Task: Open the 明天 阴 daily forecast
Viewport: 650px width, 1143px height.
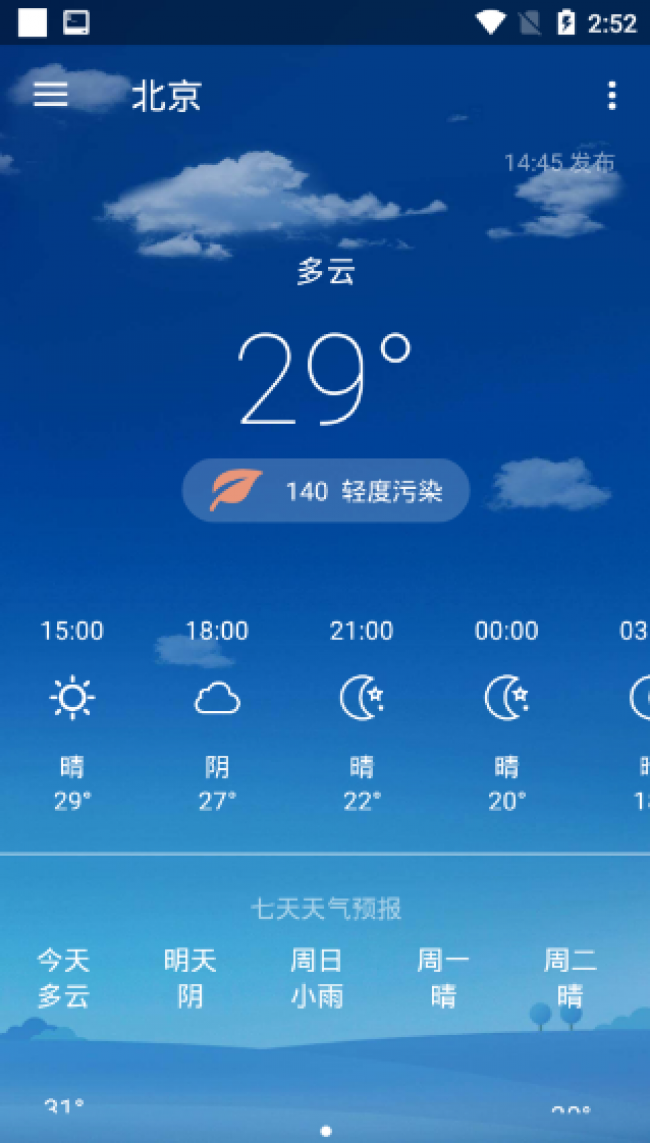Action: coord(190,978)
